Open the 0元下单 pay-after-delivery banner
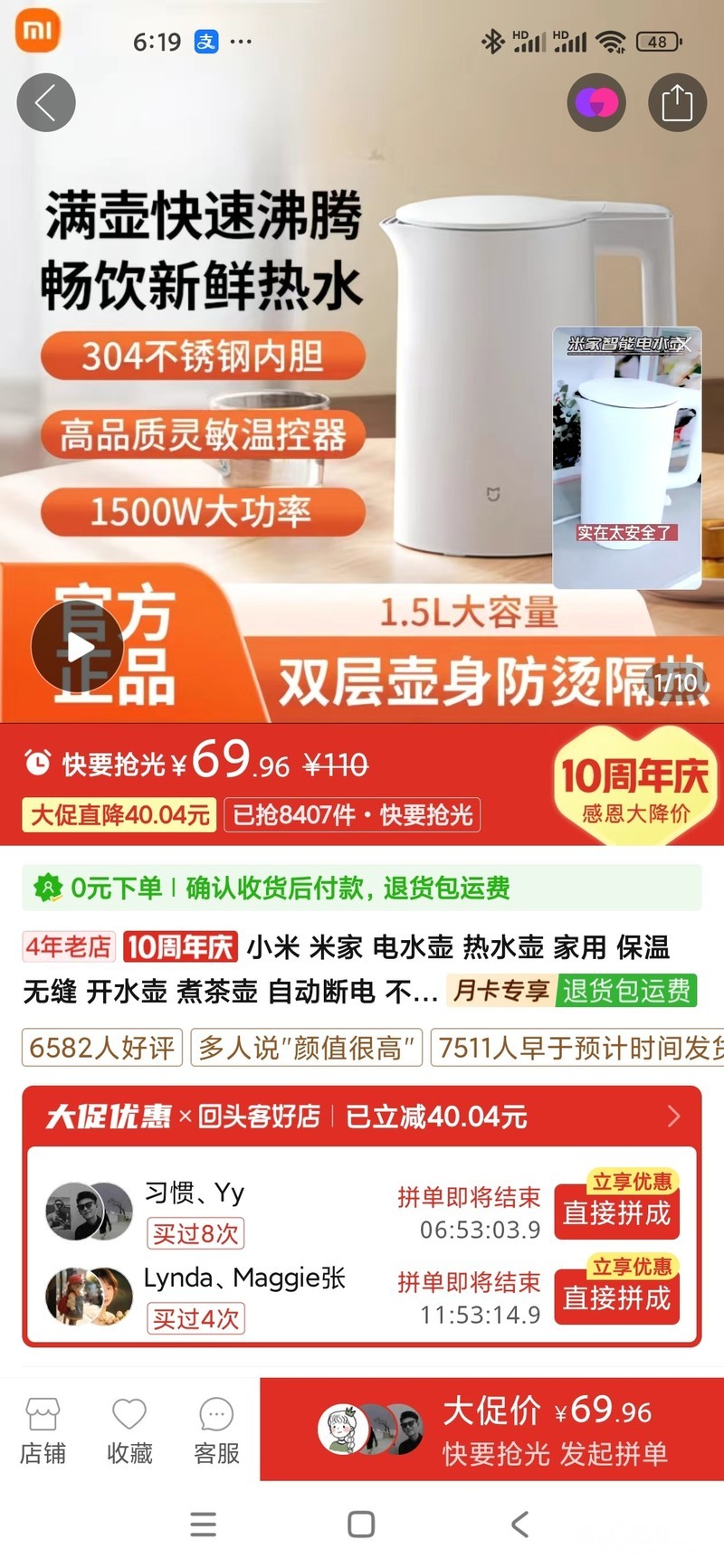The height and width of the screenshot is (1568, 724). 362,888
